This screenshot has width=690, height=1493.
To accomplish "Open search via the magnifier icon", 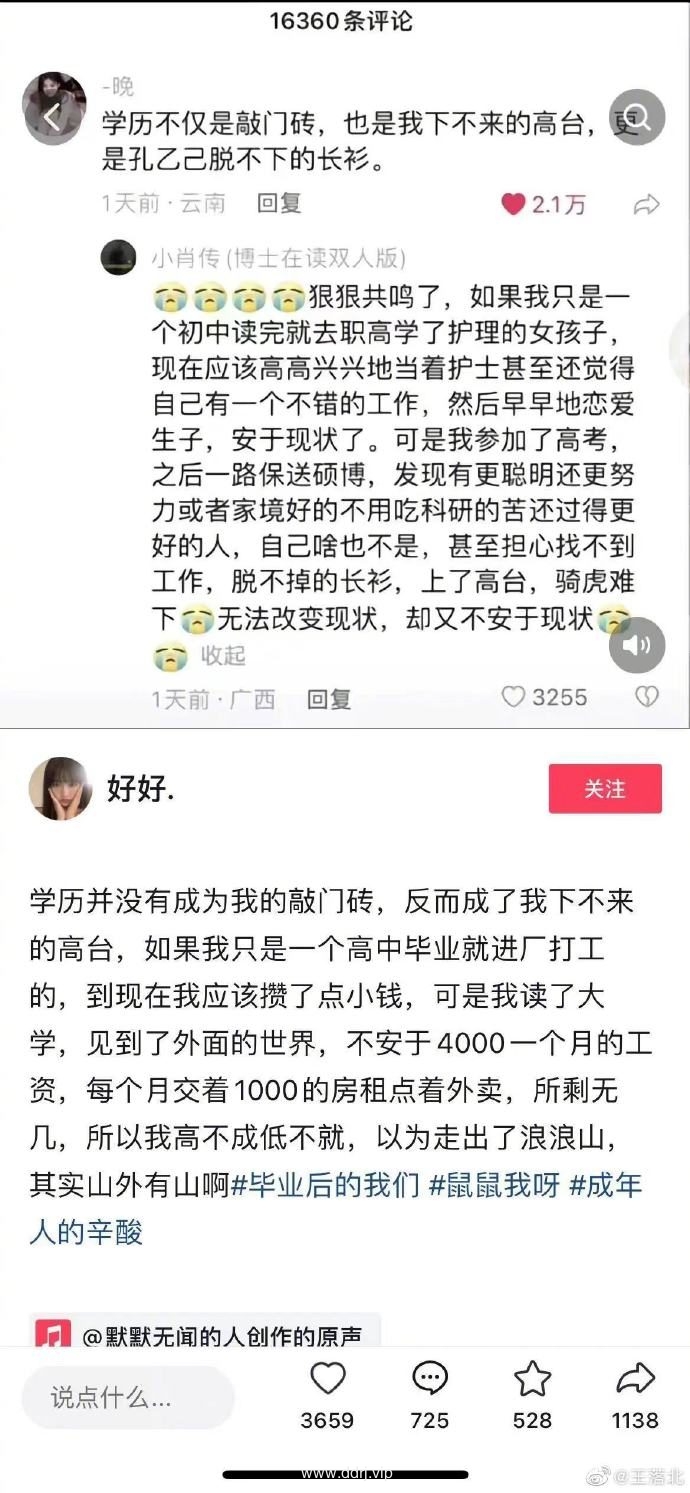I will (x=637, y=118).
